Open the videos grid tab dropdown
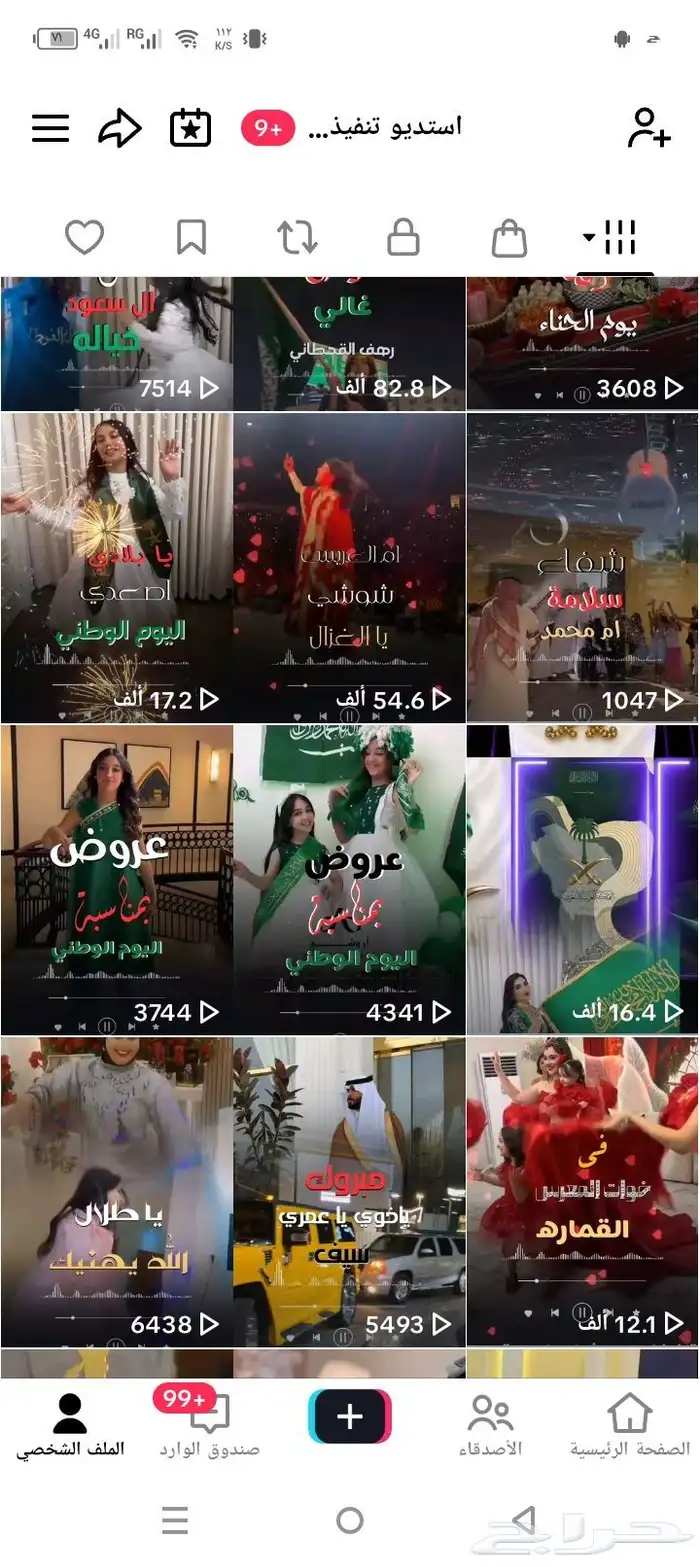This screenshot has width=700, height=1567. [x=612, y=238]
